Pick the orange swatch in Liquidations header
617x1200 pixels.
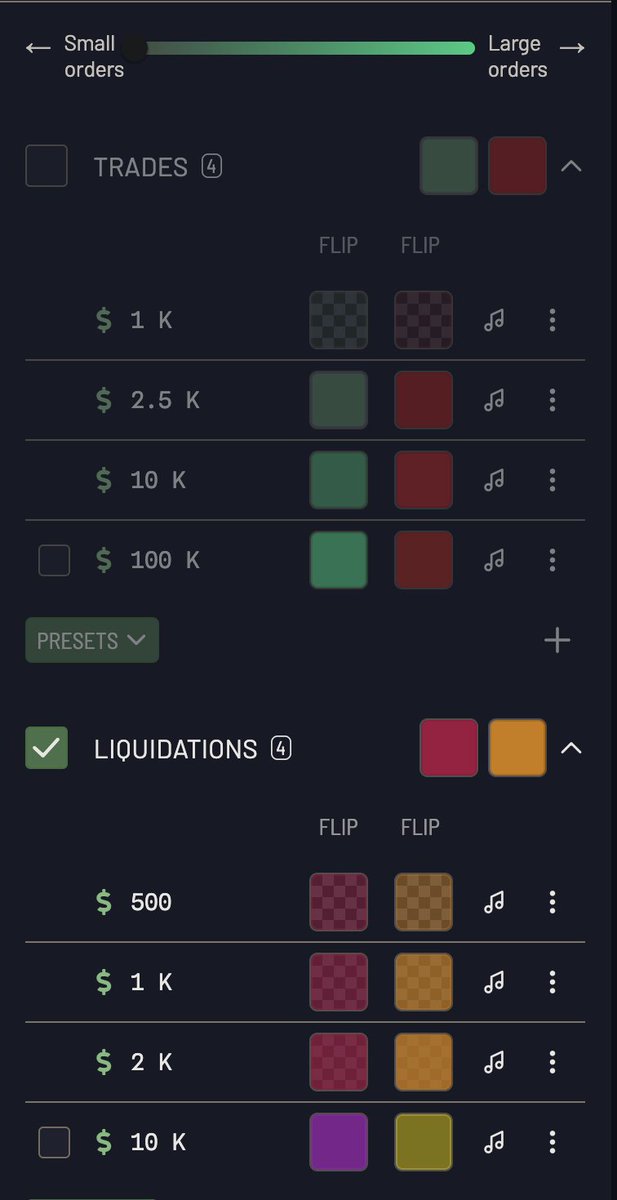(x=518, y=748)
